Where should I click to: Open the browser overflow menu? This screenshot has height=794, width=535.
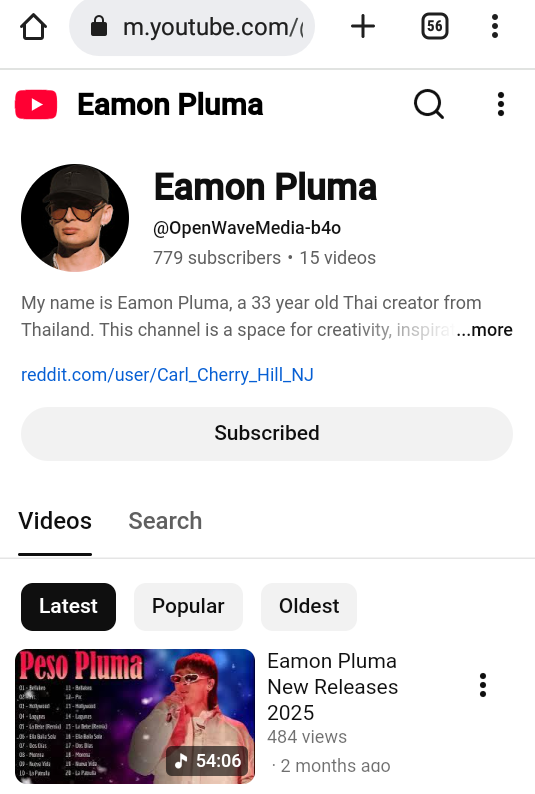coord(495,26)
